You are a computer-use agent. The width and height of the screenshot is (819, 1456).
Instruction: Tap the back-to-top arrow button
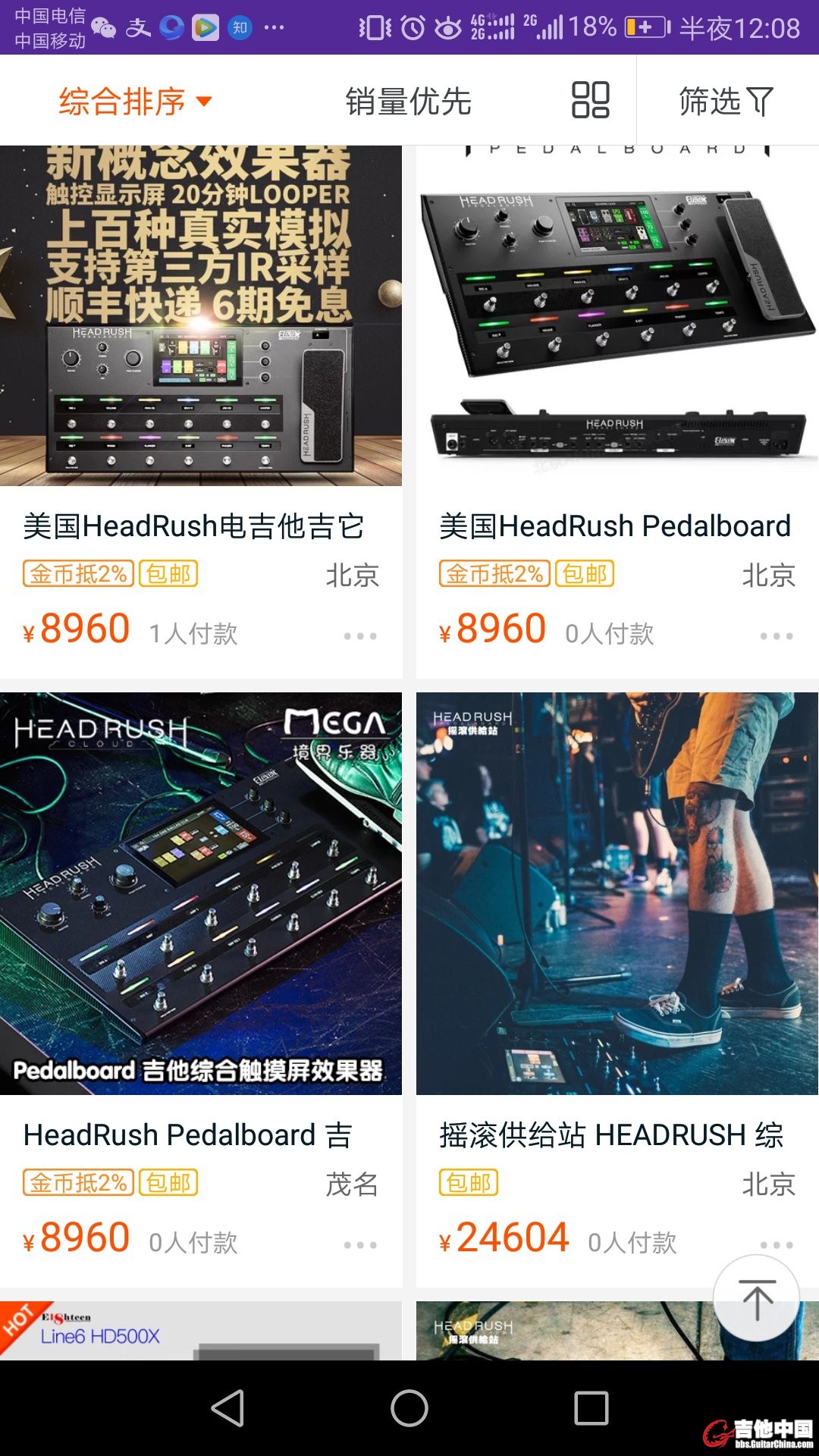[756, 1298]
